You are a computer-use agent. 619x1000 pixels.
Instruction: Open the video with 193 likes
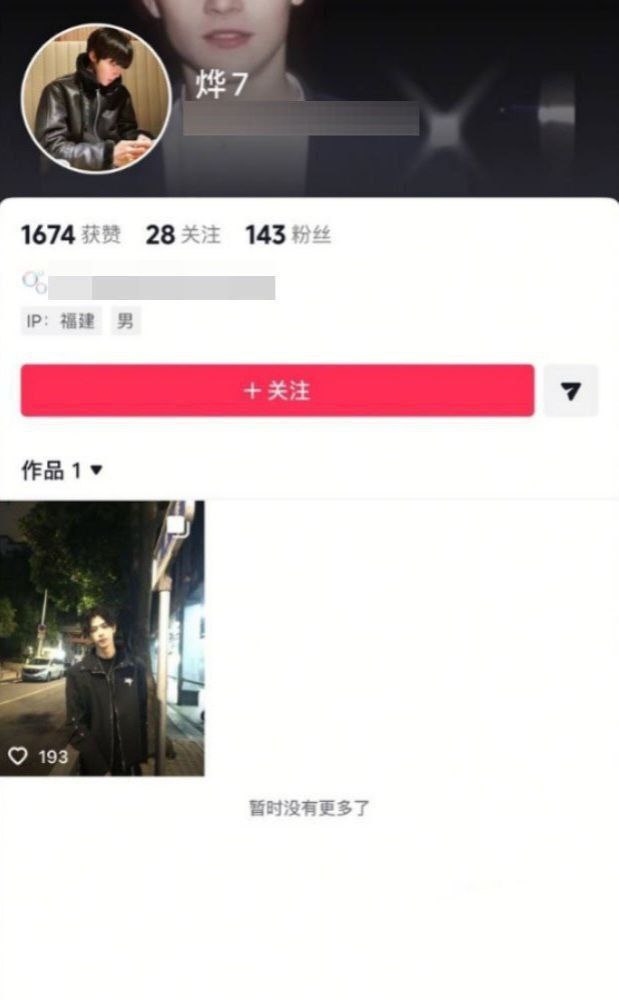point(102,638)
